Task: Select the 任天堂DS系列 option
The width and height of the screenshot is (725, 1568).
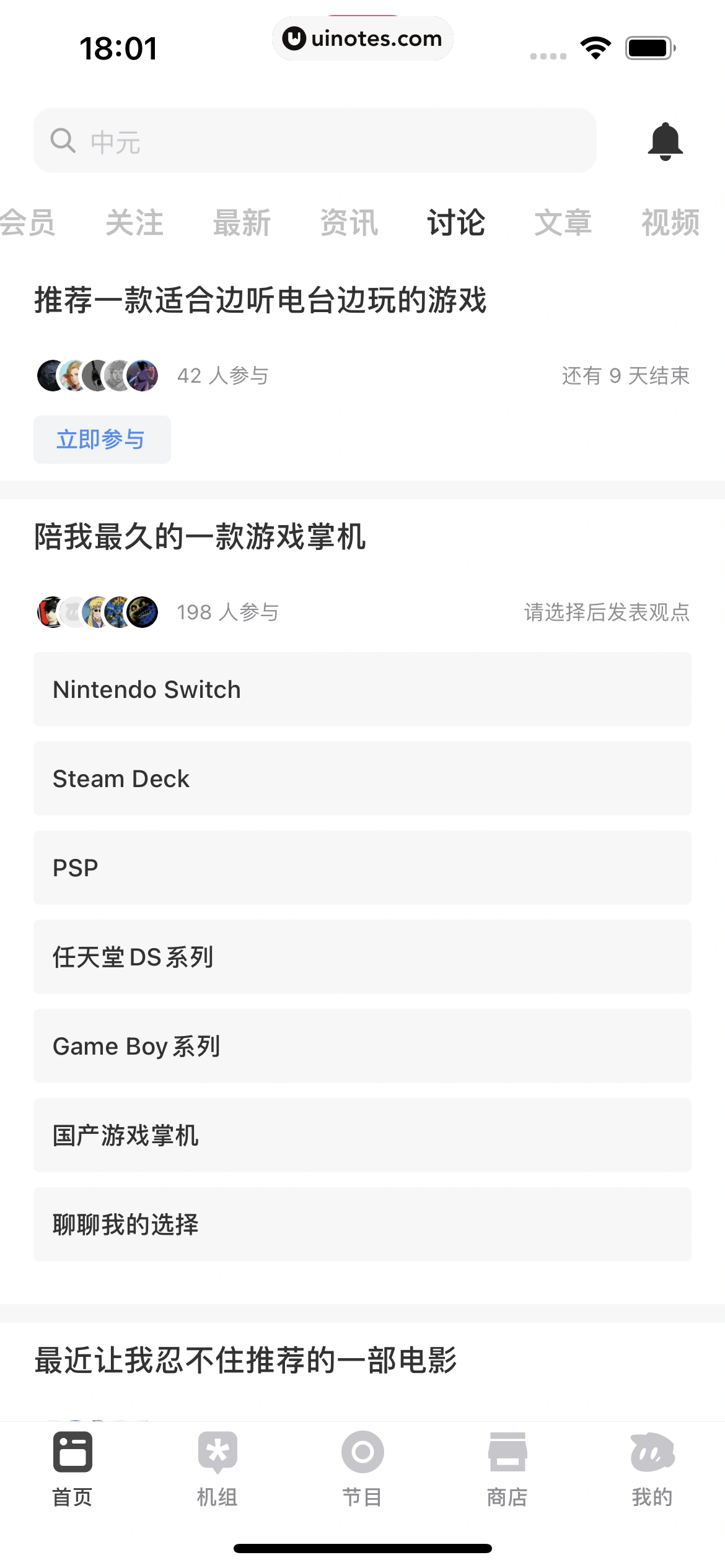Action: pos(362,957)
